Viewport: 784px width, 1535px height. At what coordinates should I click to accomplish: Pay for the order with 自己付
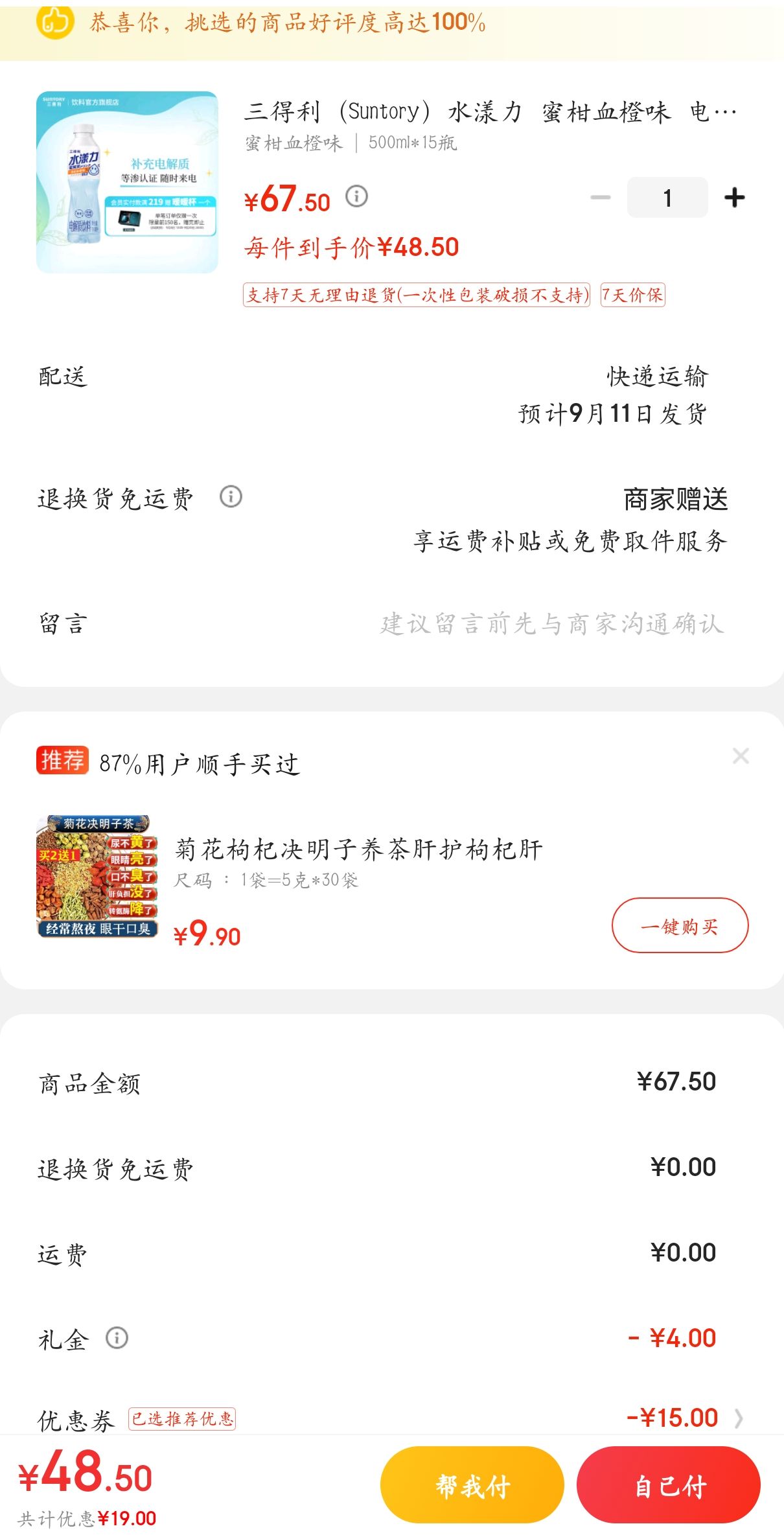point(668,1484)
